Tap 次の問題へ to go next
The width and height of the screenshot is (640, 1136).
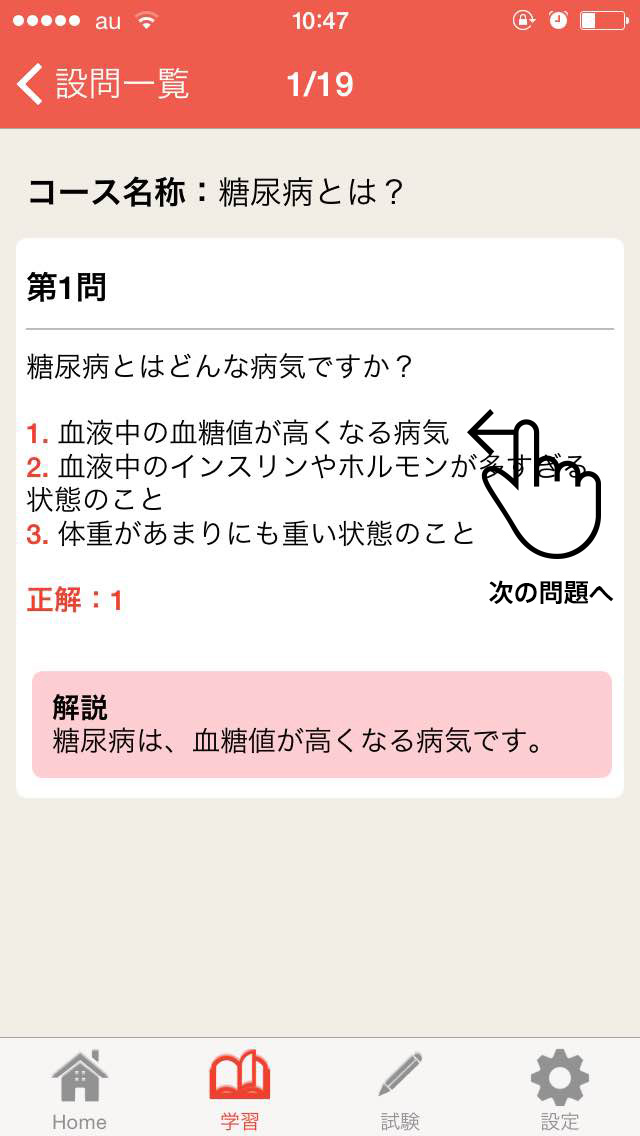coord(551,593)
